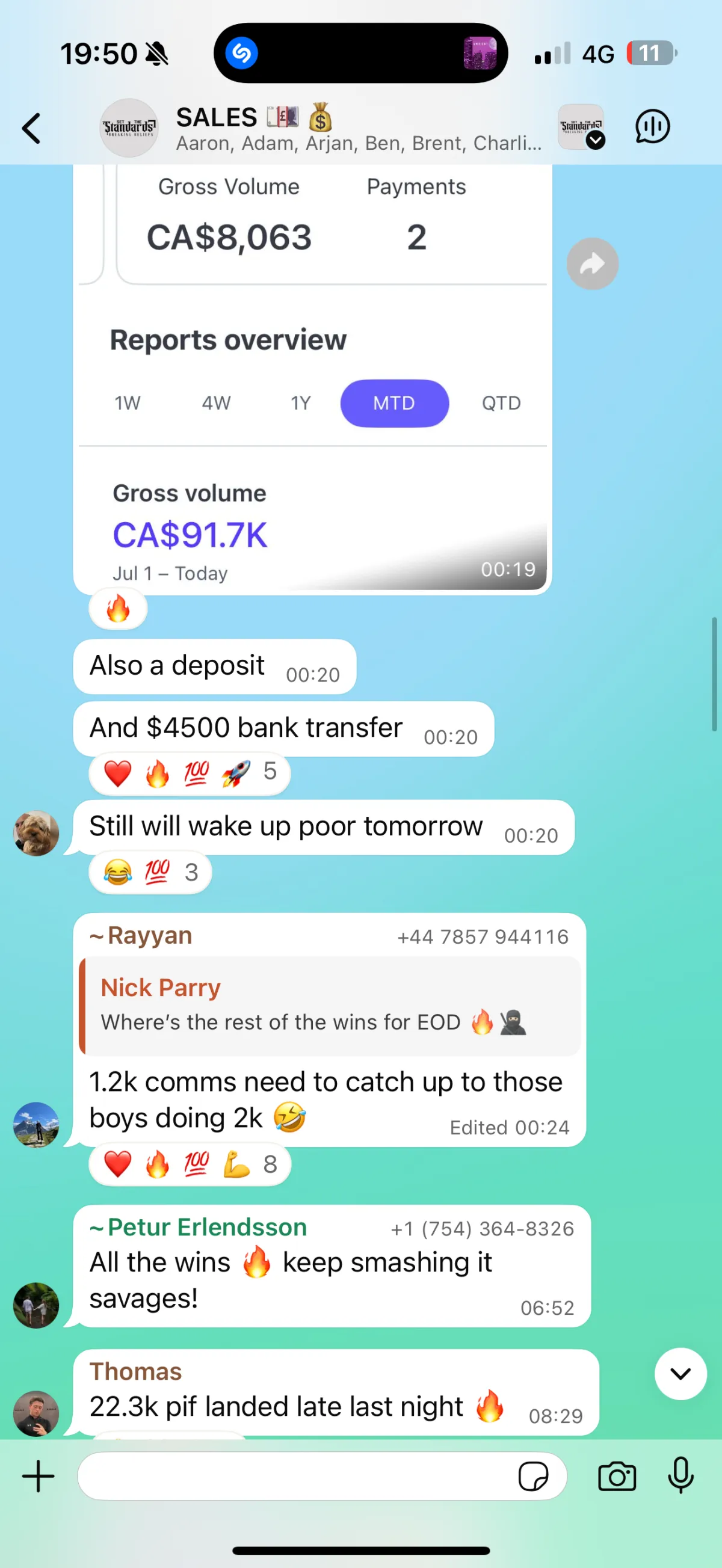View reactions on 'Still will wake up poor' message

pyautogui.click(x=150, y=872)
